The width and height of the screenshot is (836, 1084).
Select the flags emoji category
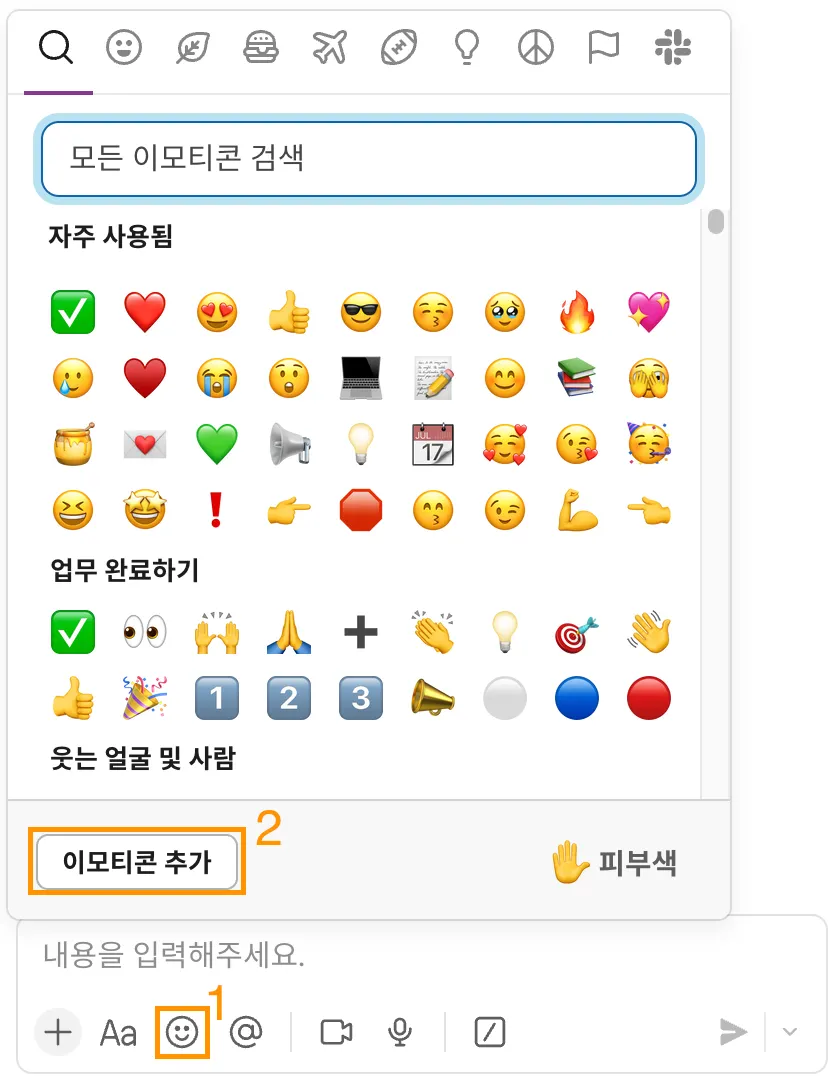(x=604, y=47)
